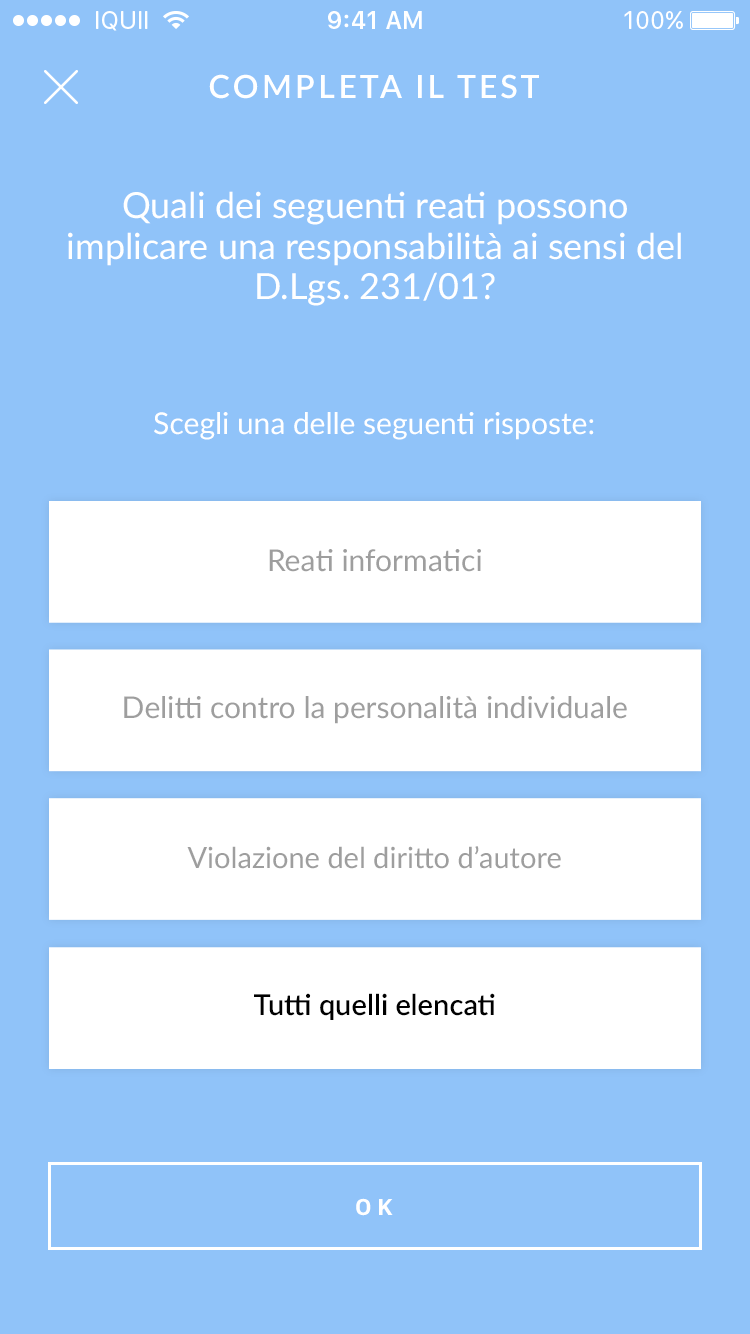750x1334 pixels.
Task: Choose Delitti contro la personalità individuale
Action: coord(375,710)
